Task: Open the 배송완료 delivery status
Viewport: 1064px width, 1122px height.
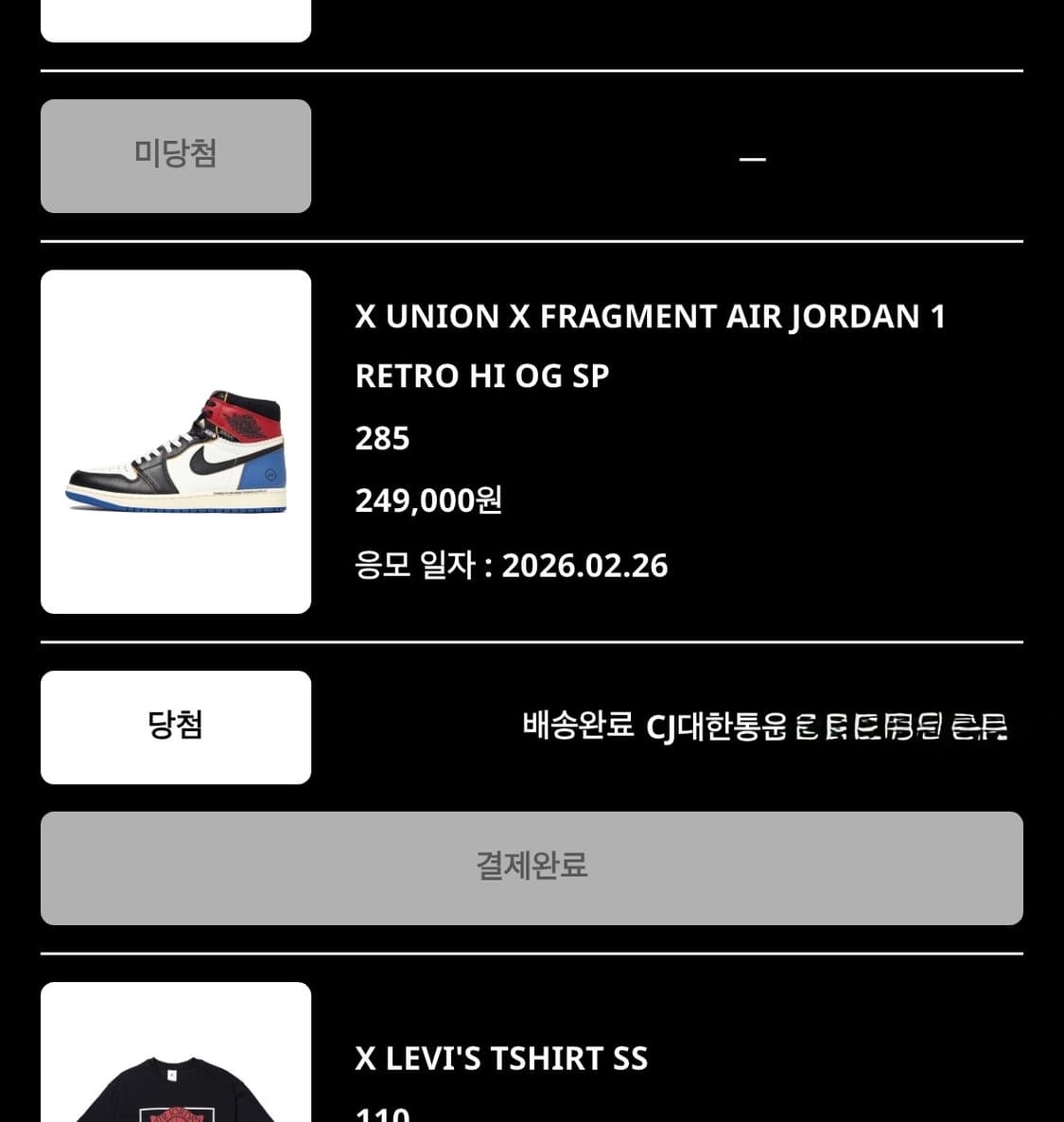Action: [579, 725]
